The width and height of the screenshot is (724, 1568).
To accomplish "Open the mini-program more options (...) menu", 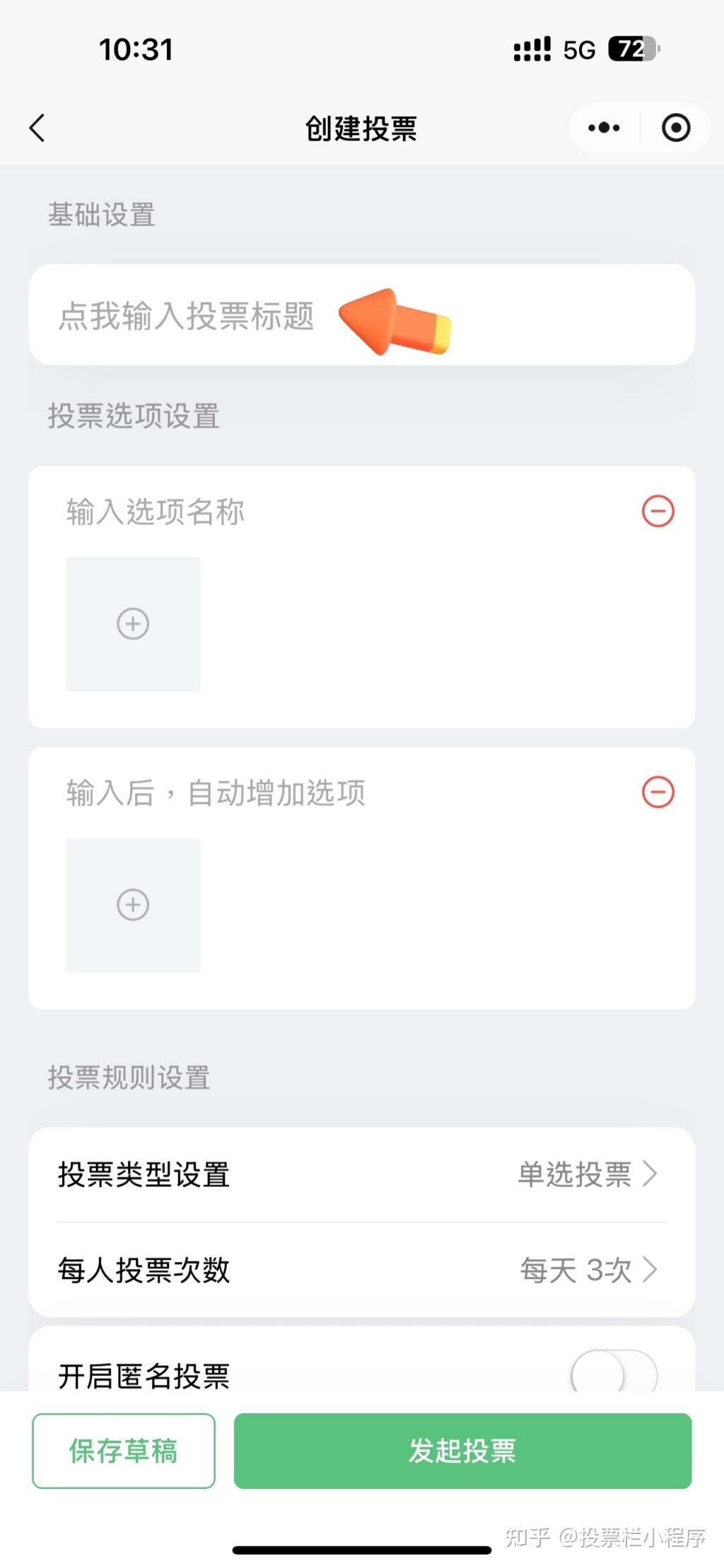I will pos(602,128).
